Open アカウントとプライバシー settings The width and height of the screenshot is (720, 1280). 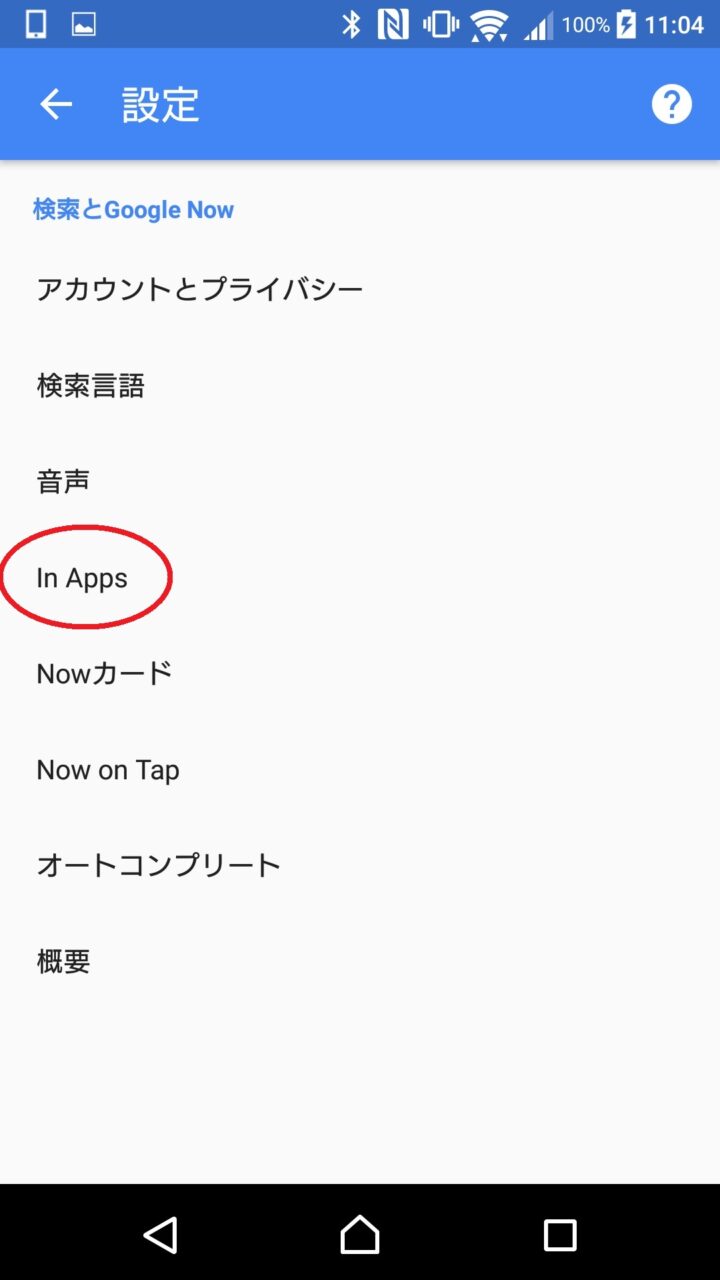click(200, 290)
